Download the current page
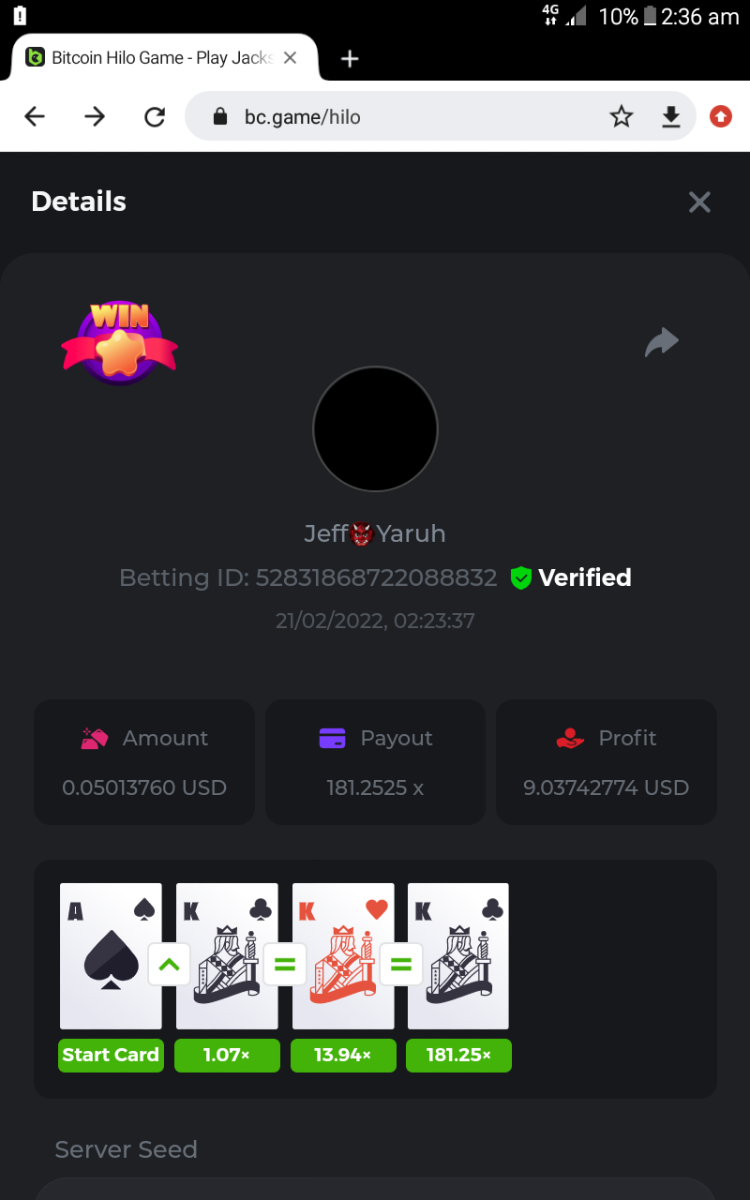Image resolution: width=750 pixels, height=1200 pixels. [x=671, y=117]
